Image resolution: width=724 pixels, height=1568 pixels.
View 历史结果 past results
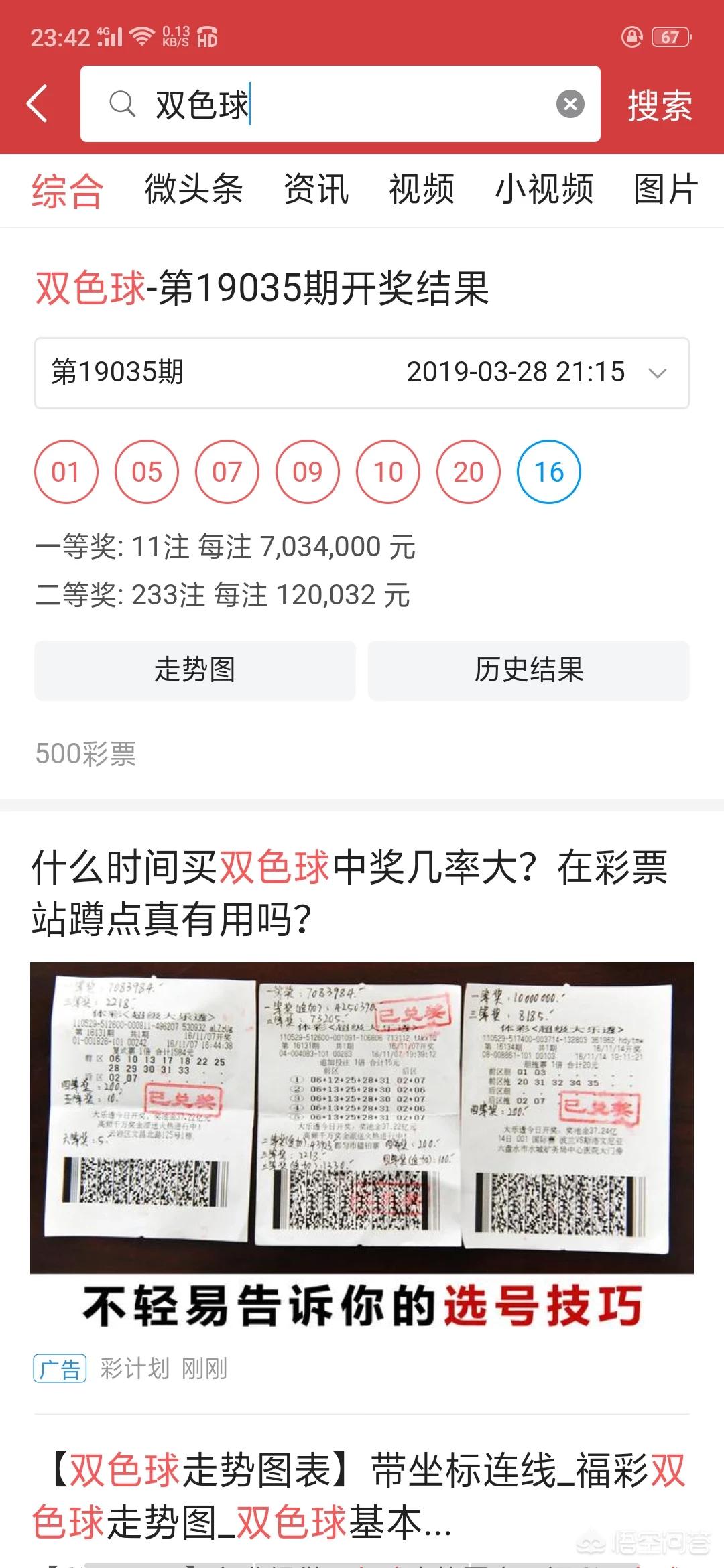pyautogui.click(x=529, y=670)
